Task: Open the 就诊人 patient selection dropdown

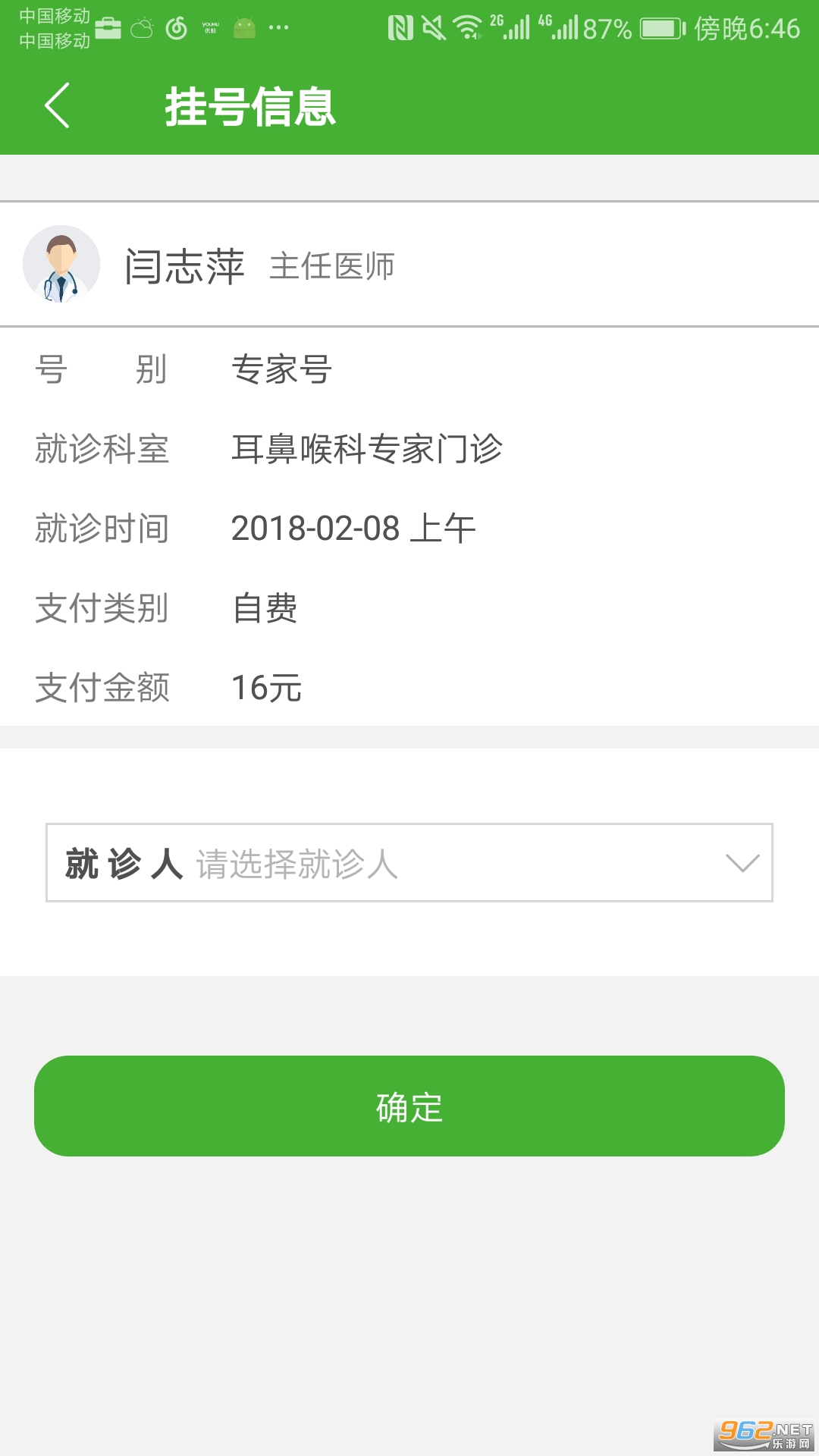Action: point(409,863)
